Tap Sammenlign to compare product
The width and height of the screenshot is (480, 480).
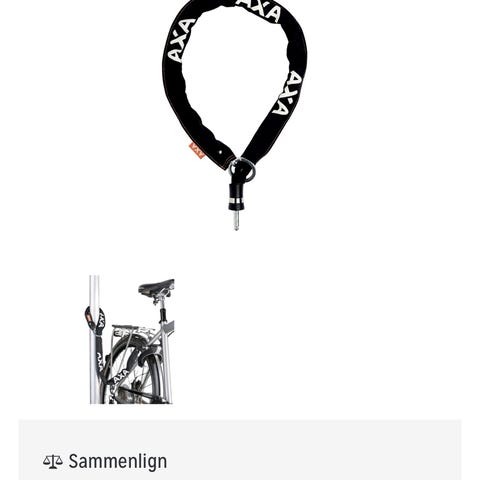(105, 461)
